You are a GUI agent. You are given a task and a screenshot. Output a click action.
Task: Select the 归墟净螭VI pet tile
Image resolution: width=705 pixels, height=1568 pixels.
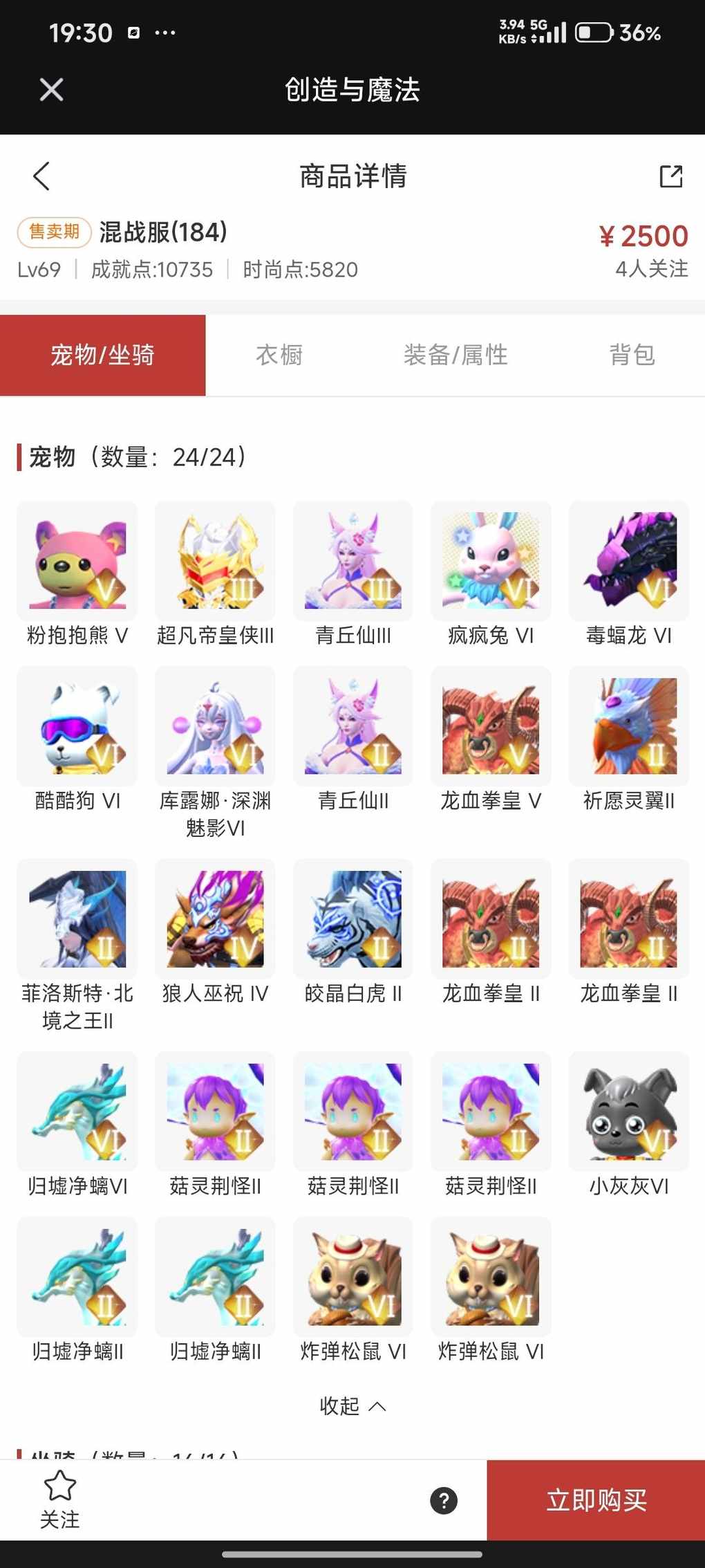[77, 1112]
